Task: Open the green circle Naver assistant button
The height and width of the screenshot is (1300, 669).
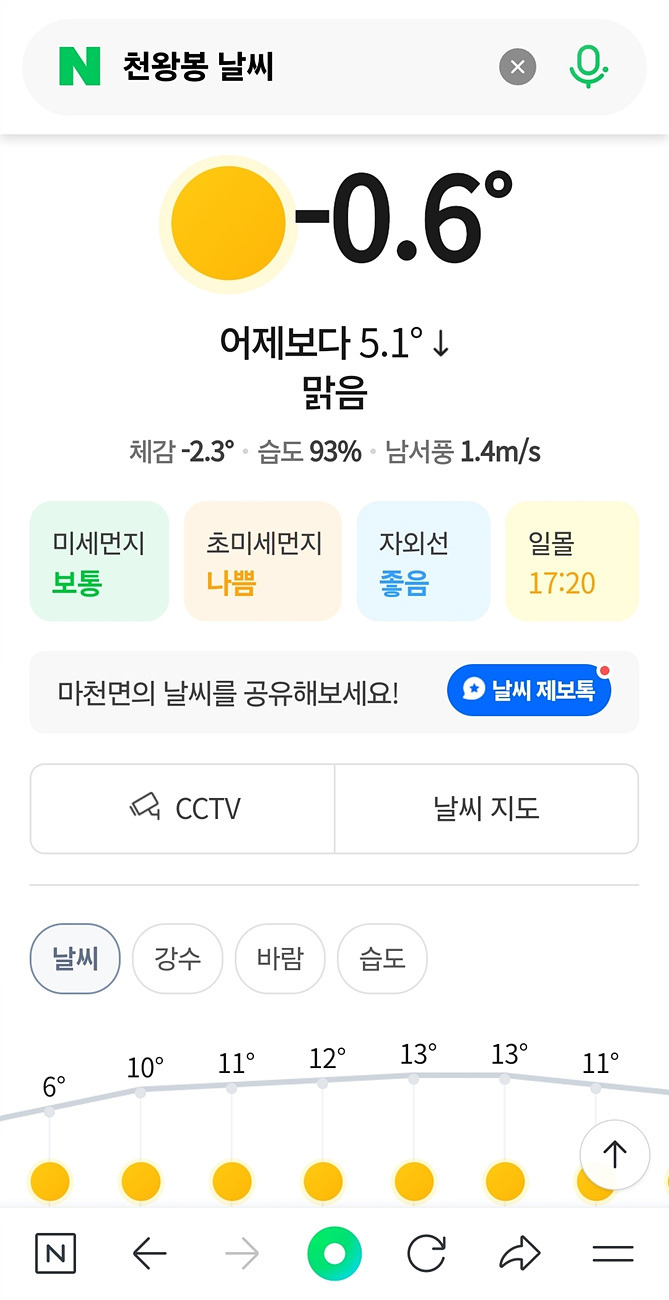Action: (334, 1253)
